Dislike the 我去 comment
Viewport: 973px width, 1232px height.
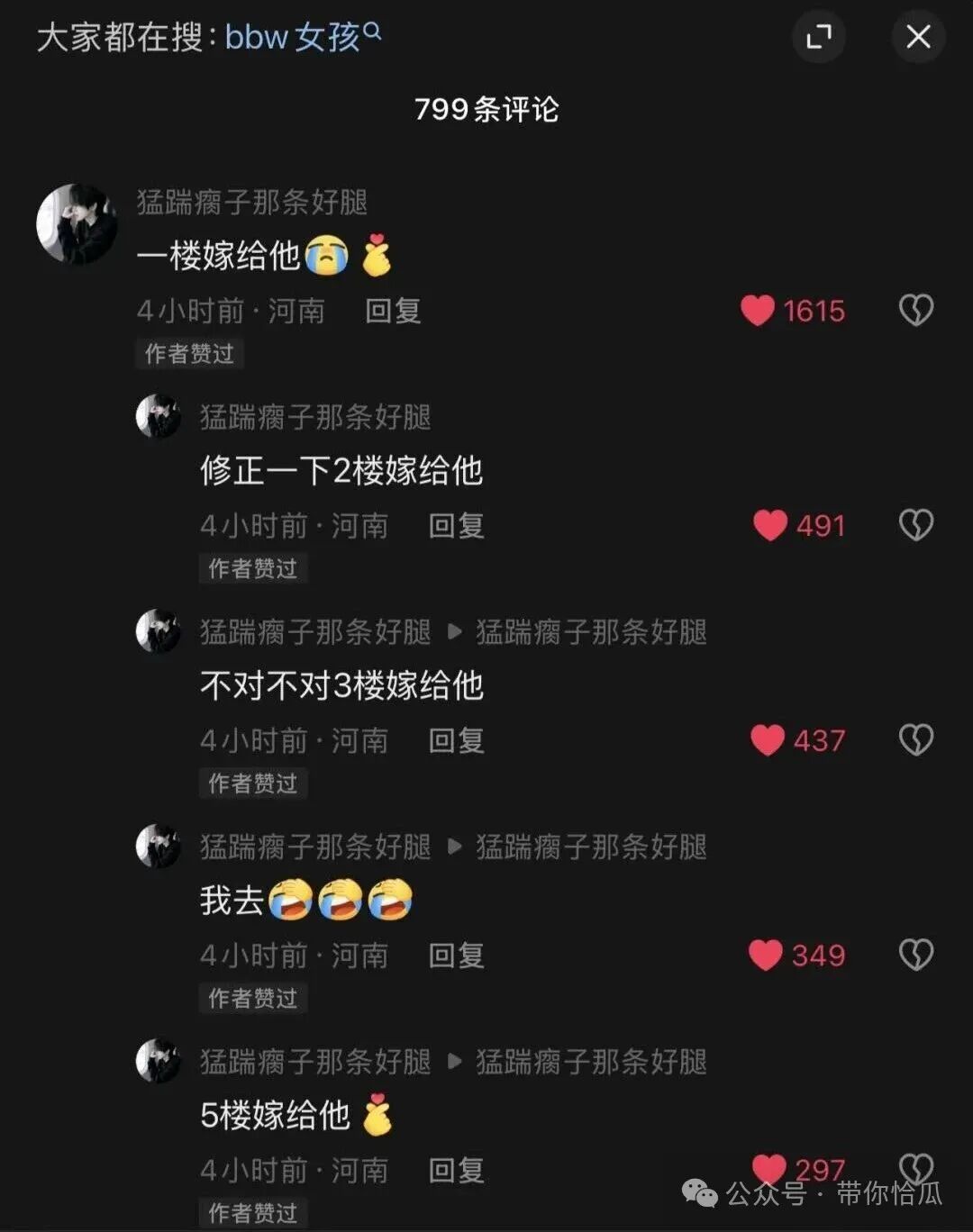pos(916,955)
